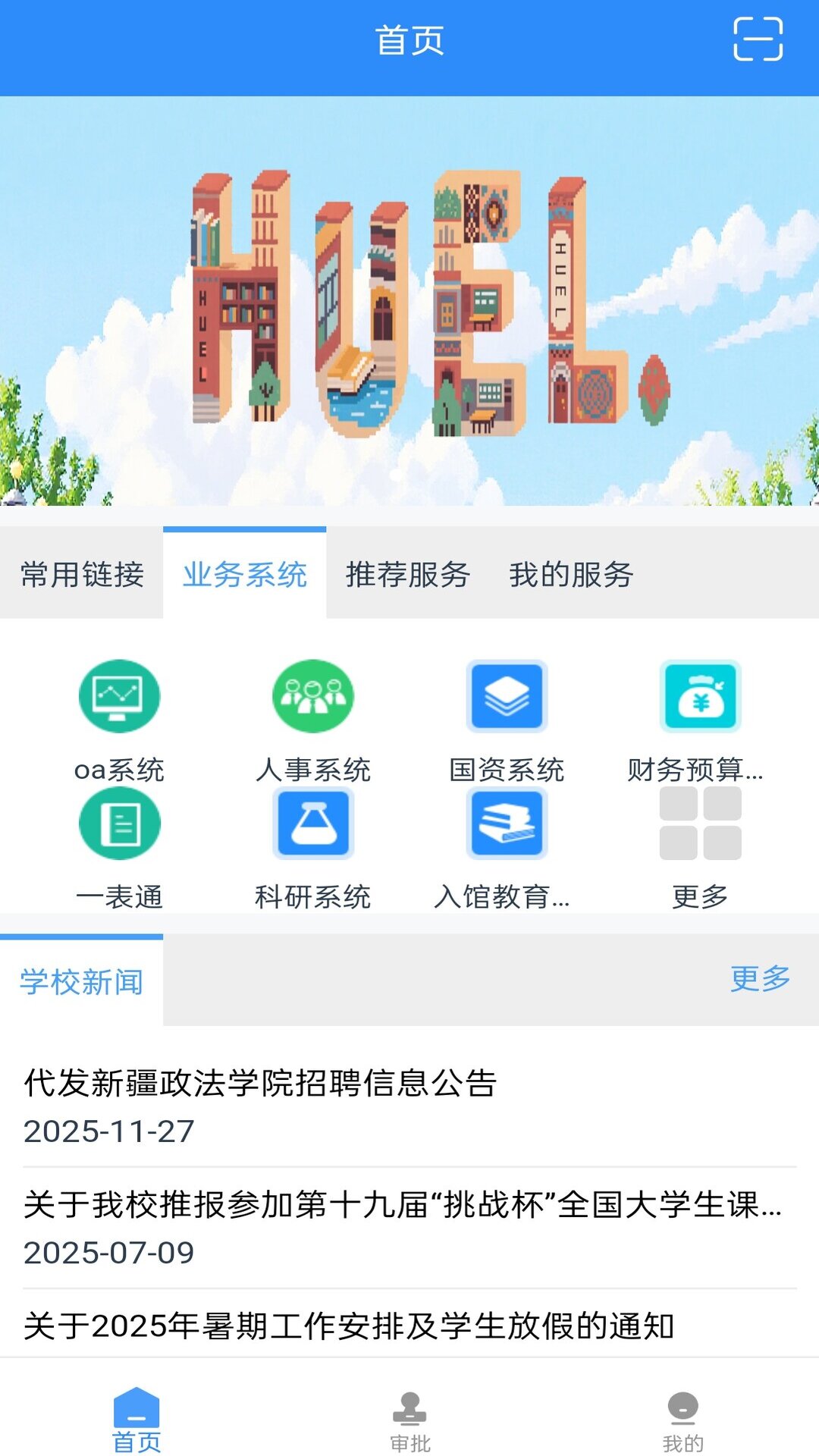Tap the HUEL banner image
This screenshot has width=819, height=1456.
click(x=409, y=303)
